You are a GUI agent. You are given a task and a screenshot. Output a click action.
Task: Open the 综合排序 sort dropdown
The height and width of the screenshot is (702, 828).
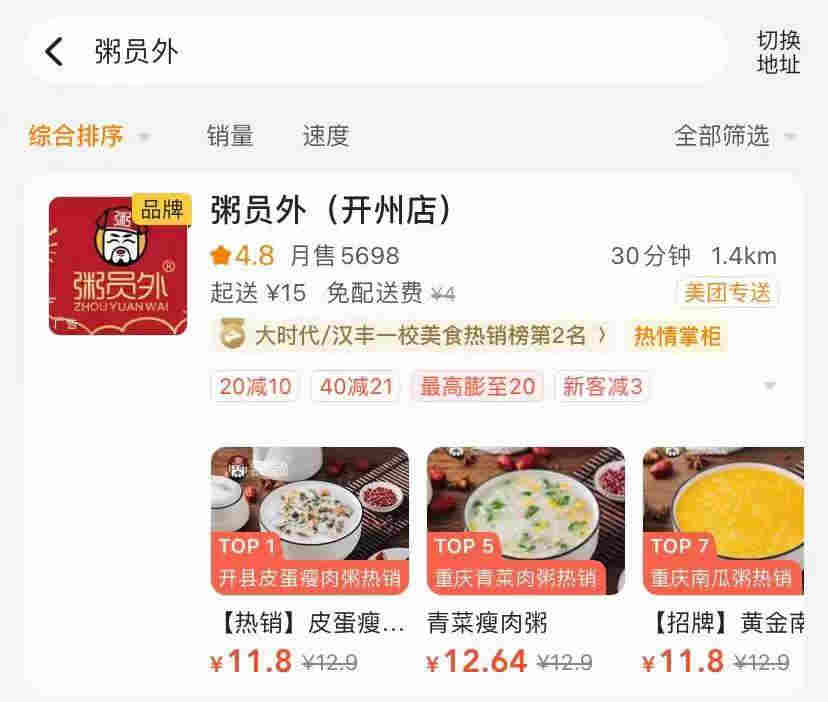click(89, 136)
